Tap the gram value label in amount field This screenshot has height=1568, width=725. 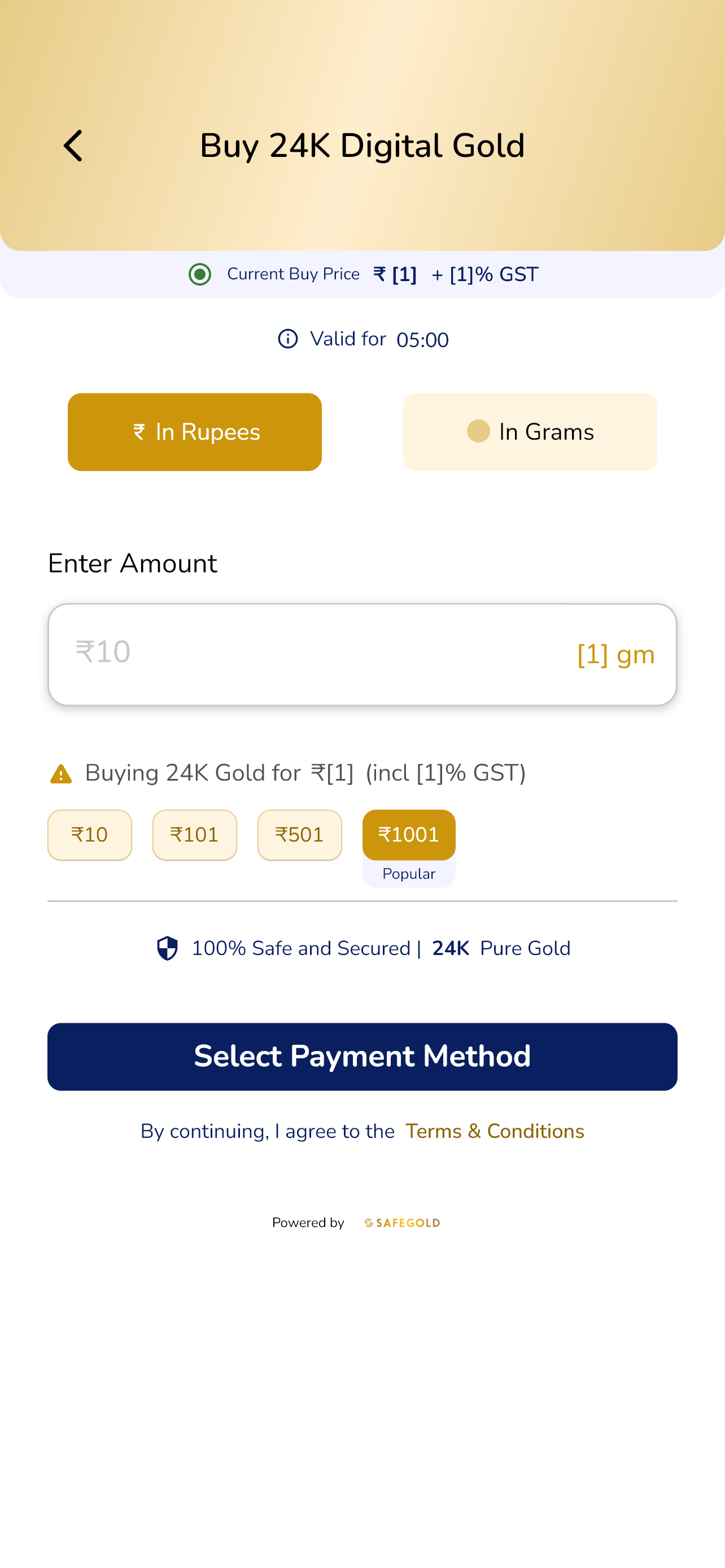(x=615, y=654)
